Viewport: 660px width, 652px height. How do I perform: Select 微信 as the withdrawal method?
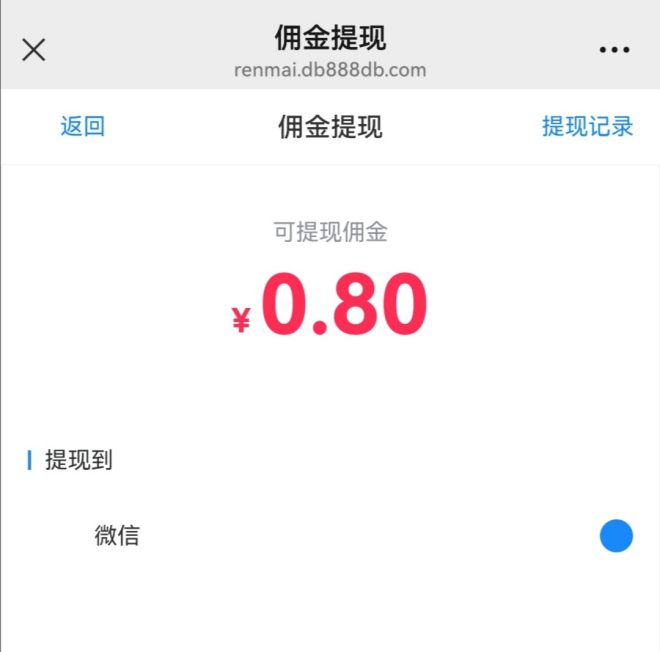click(x=330, y=535)
